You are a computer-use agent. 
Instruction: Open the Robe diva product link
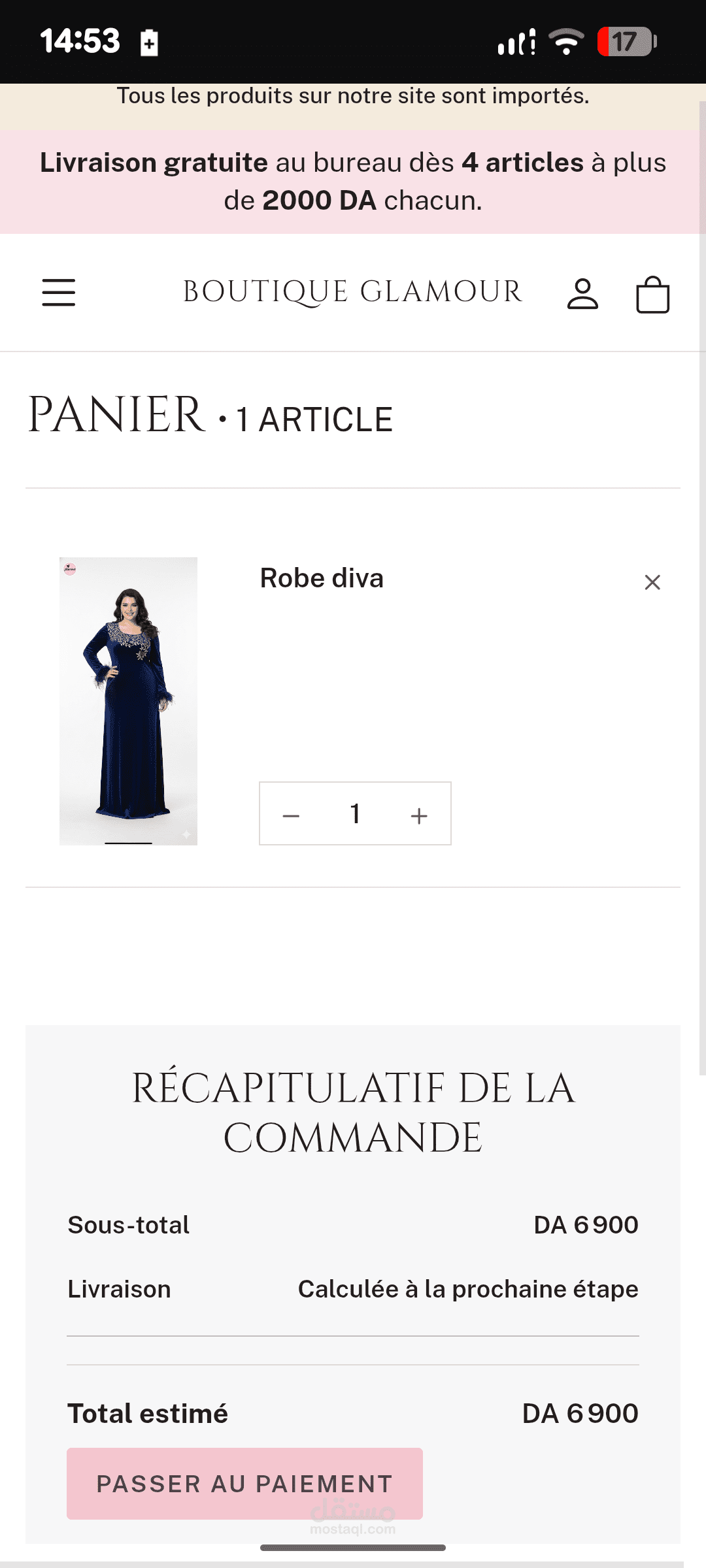click(322, 578)
